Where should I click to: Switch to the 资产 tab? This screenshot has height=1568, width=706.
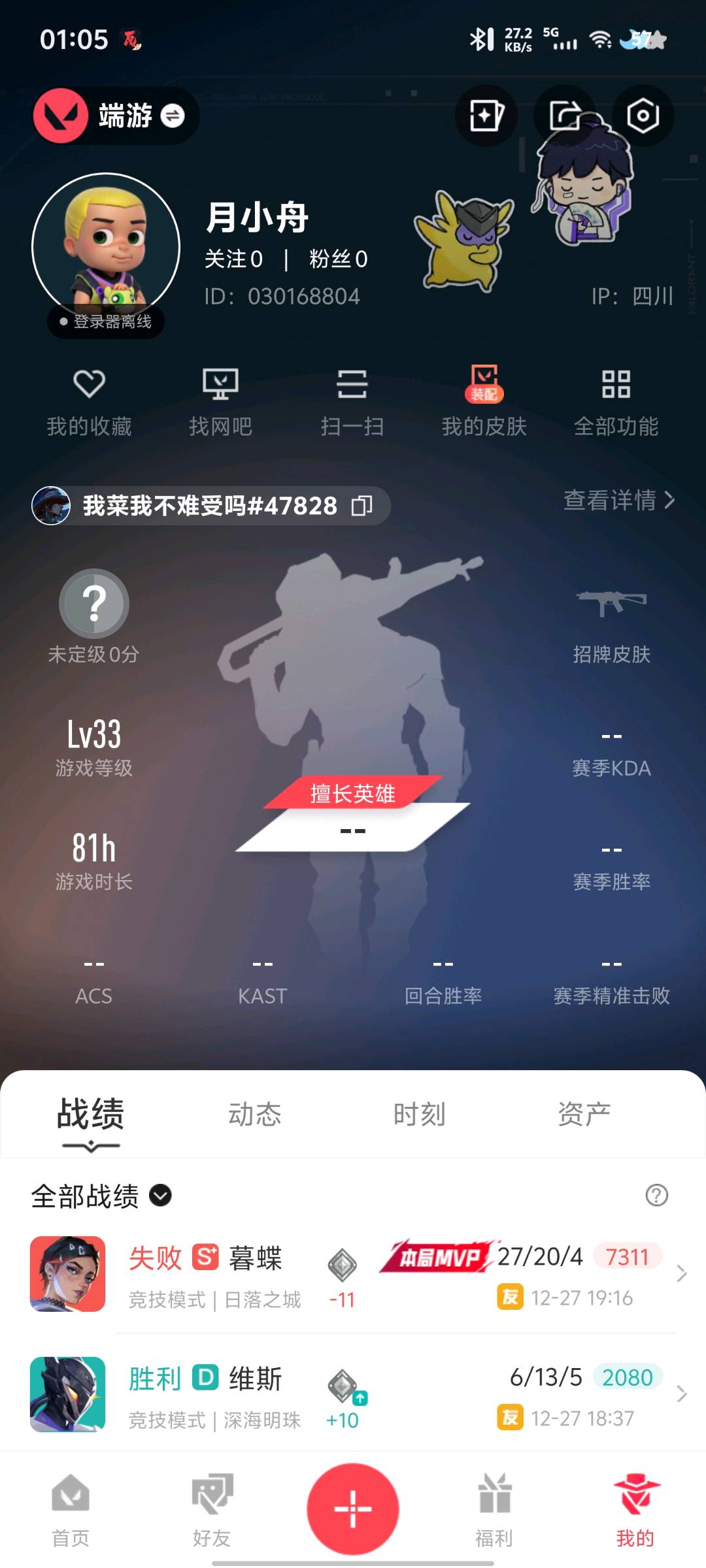click(x=584, y=1115)
